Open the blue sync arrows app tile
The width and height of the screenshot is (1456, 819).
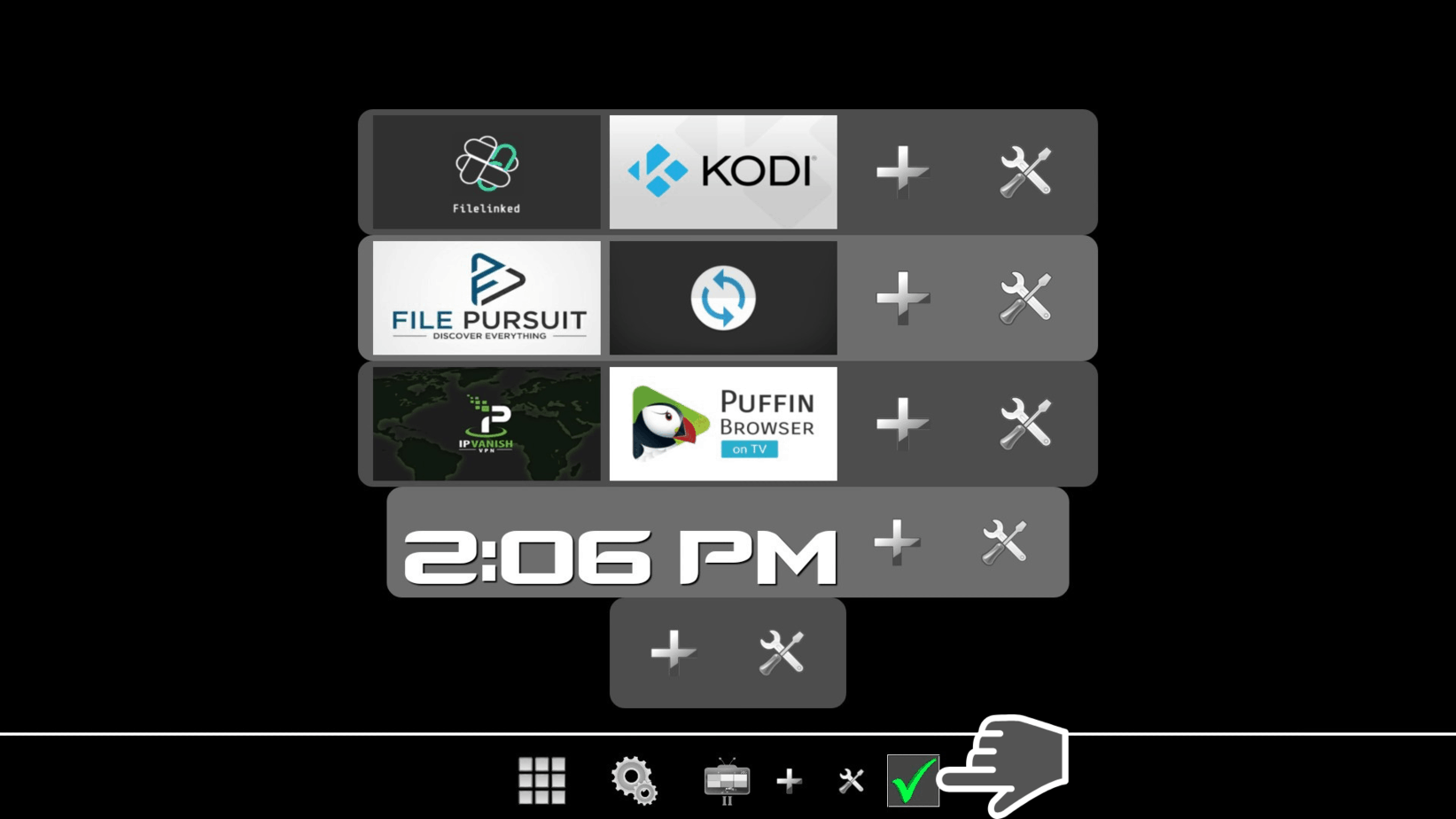[x=723, y=298]
